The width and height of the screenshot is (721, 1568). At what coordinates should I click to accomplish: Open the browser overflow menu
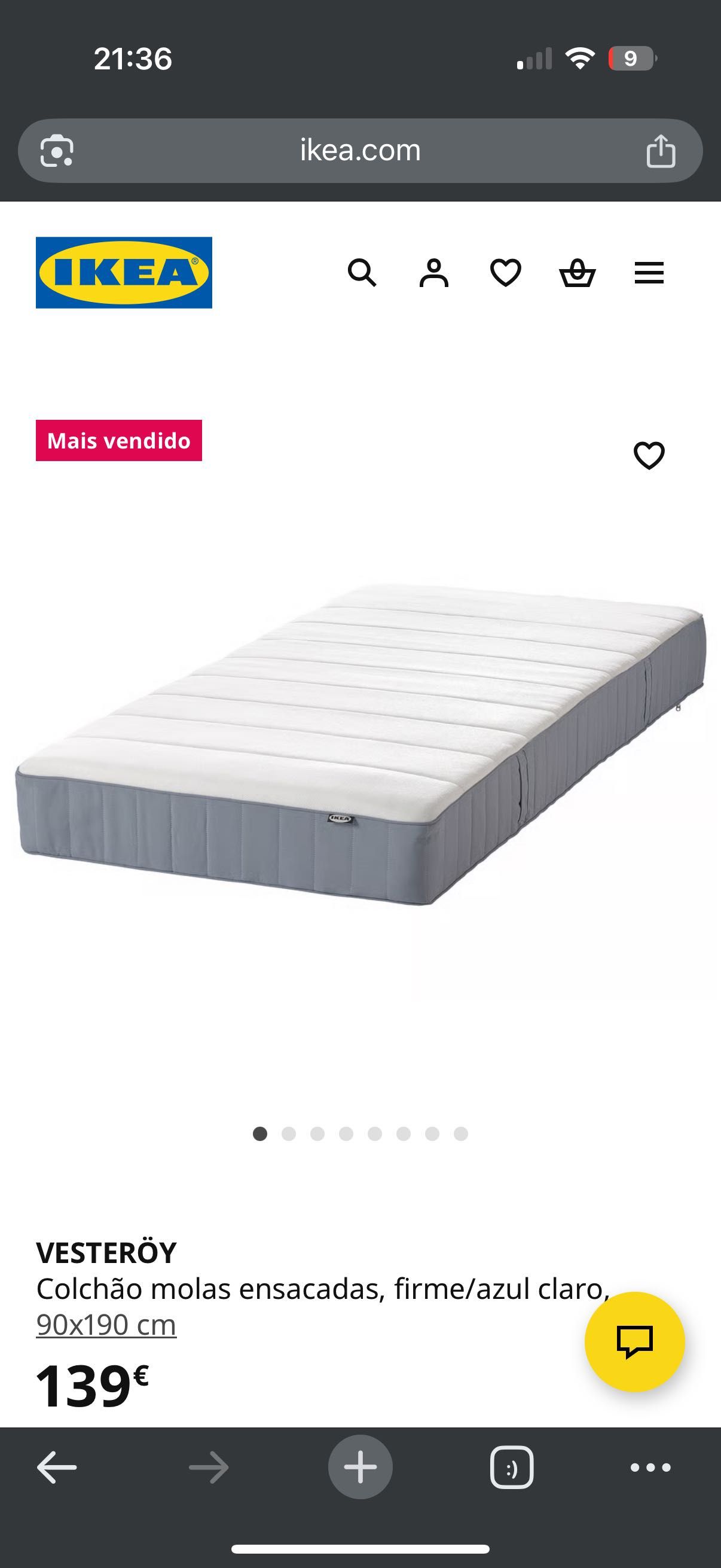point(650,1468)
